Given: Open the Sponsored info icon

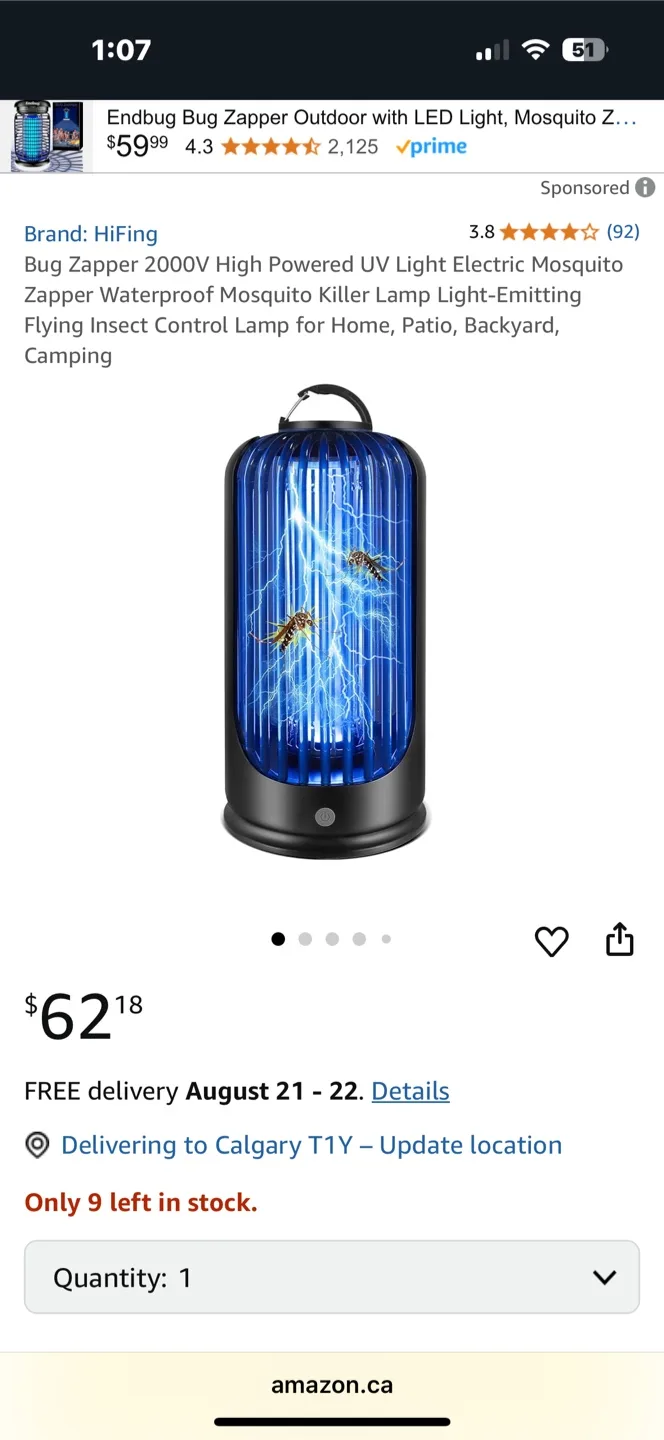Looking at the screenshot, I should click(x=646, y=187).
